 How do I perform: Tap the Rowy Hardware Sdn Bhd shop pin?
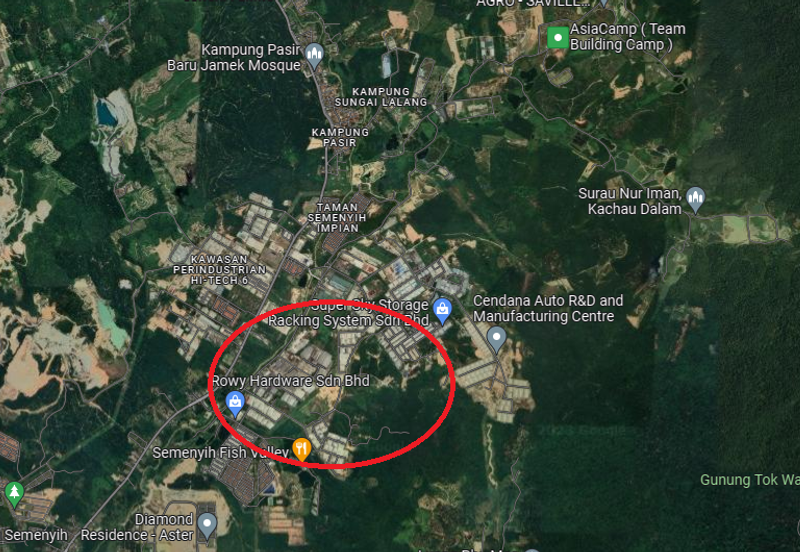coord(236,403)
